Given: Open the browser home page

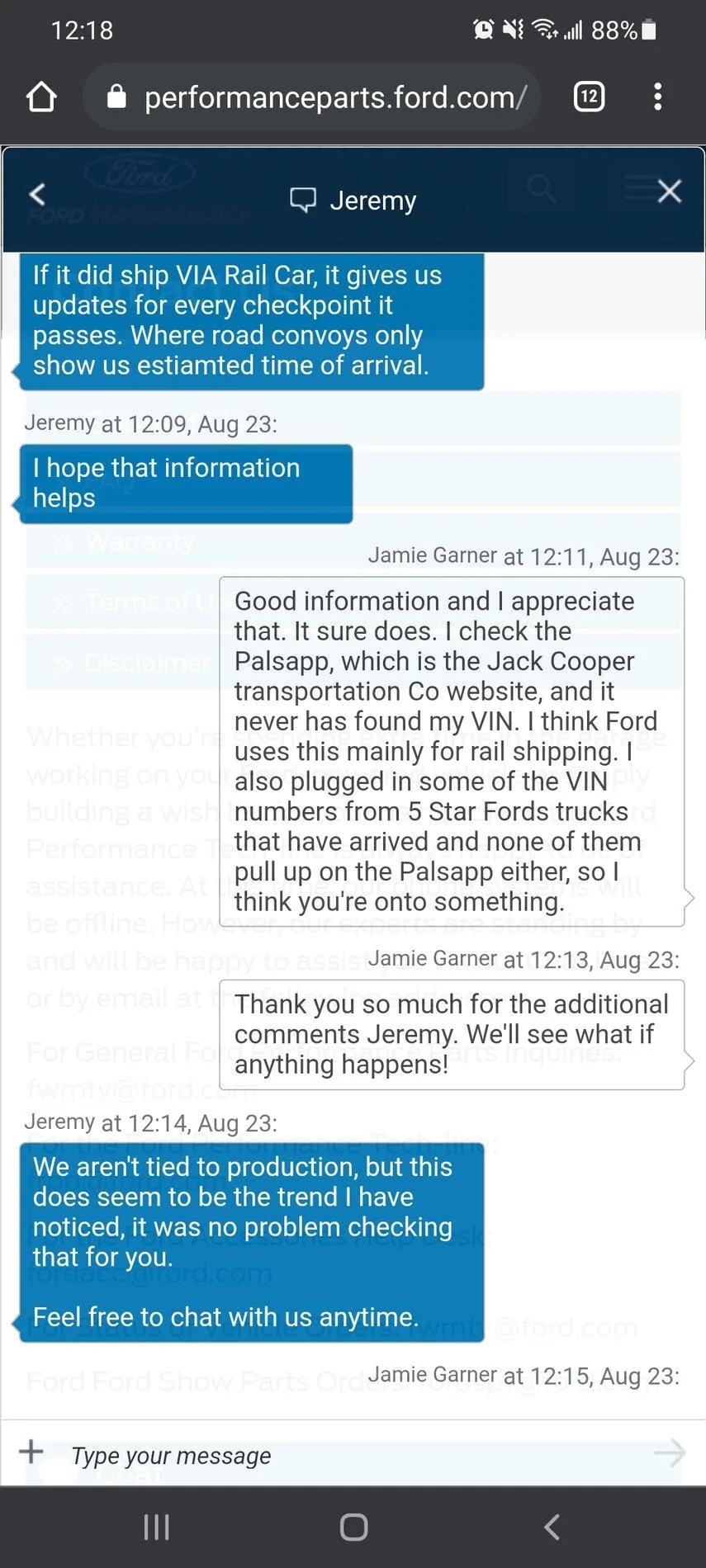Looking at the screenshot, I should [41, 97].
